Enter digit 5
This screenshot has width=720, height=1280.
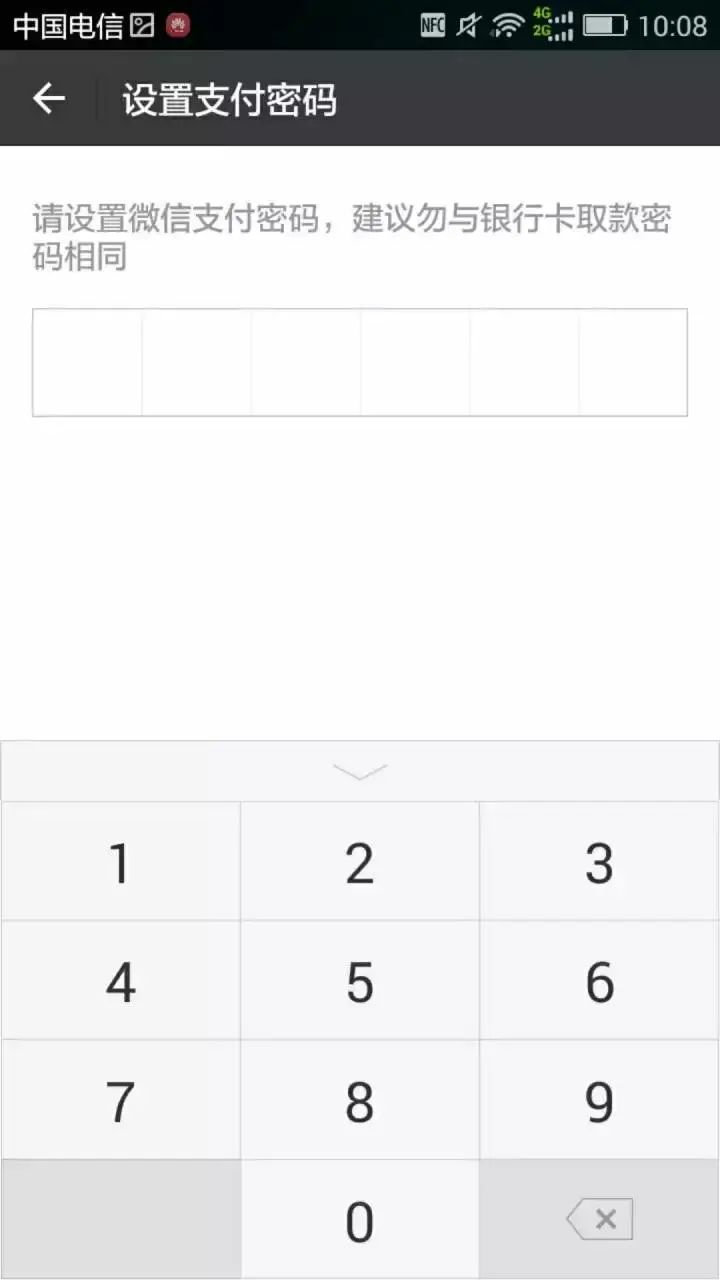(x=360, y=981)
